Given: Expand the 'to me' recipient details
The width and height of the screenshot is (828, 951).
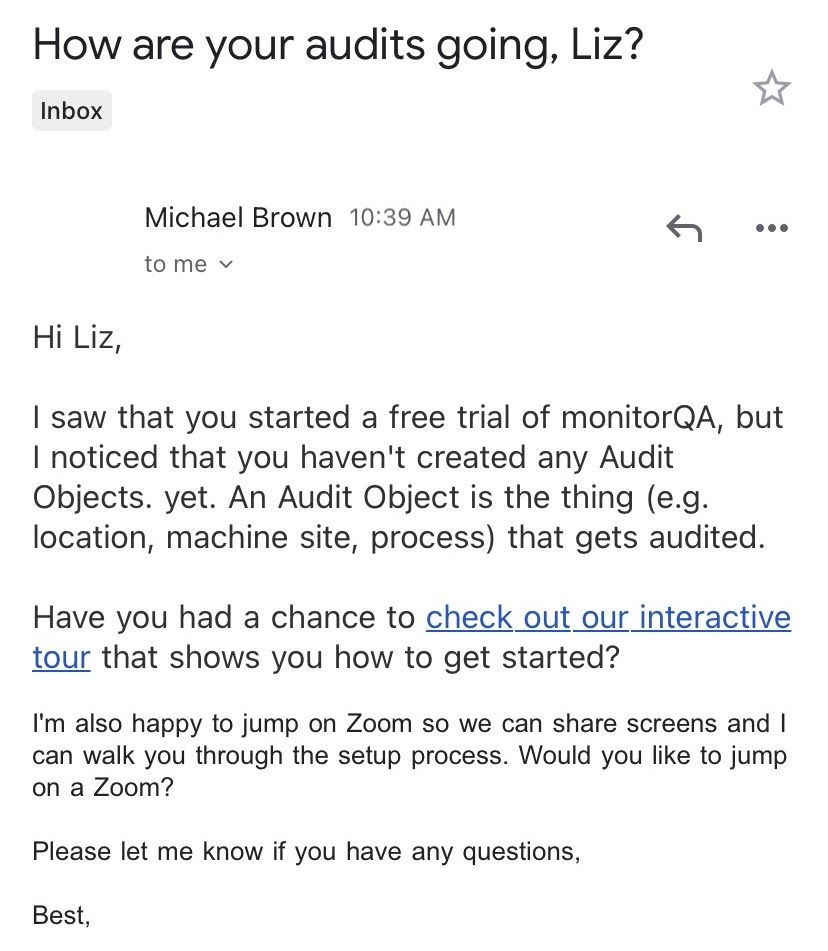Looking at the screenshot, I should pyautogui.click(x=189, y=264).
